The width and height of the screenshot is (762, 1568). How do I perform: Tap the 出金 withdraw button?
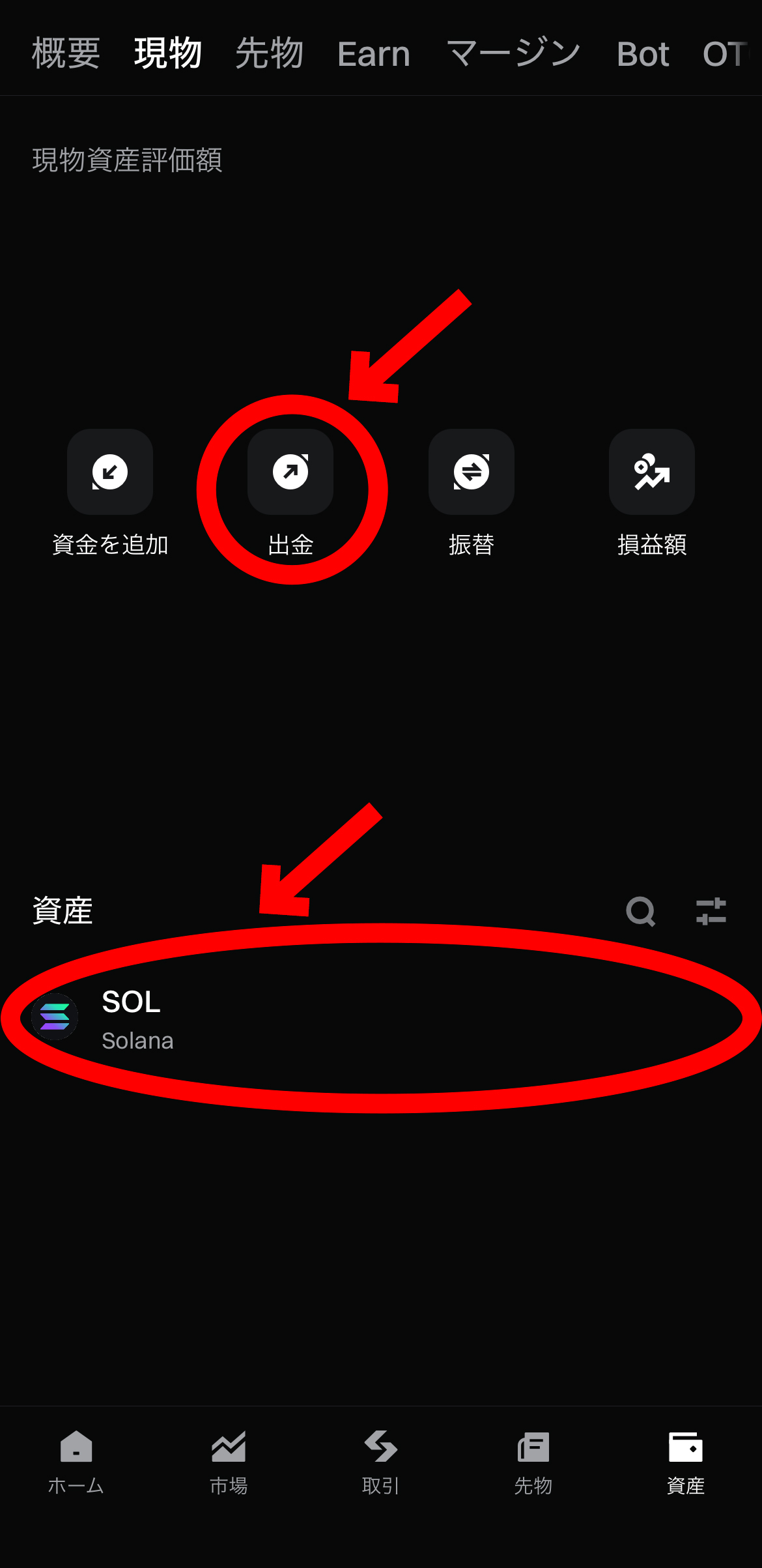pos(290,472)
